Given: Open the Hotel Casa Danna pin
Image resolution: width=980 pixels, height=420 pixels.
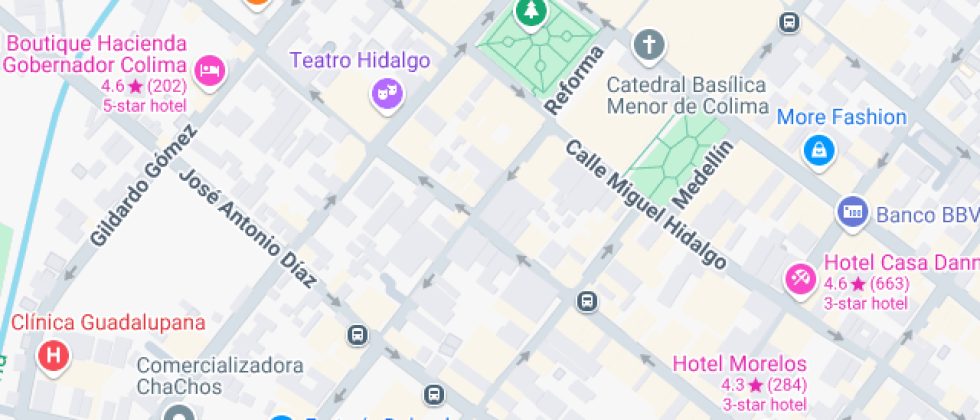Looking at the screenshot, I should [x=800, y=278].
